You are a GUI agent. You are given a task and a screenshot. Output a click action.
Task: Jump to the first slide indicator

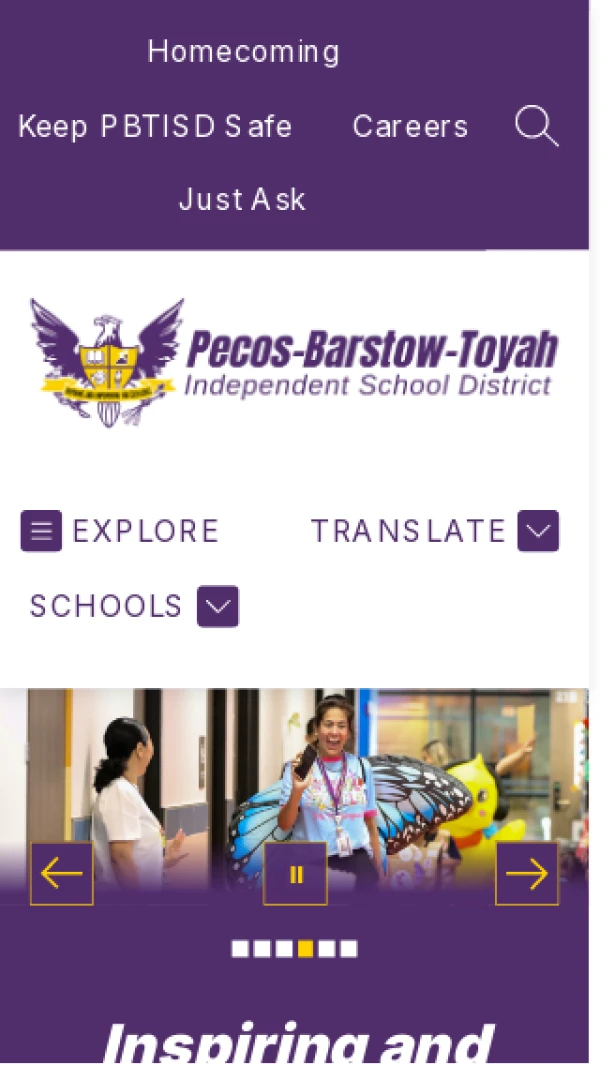(x=240, y=949)
